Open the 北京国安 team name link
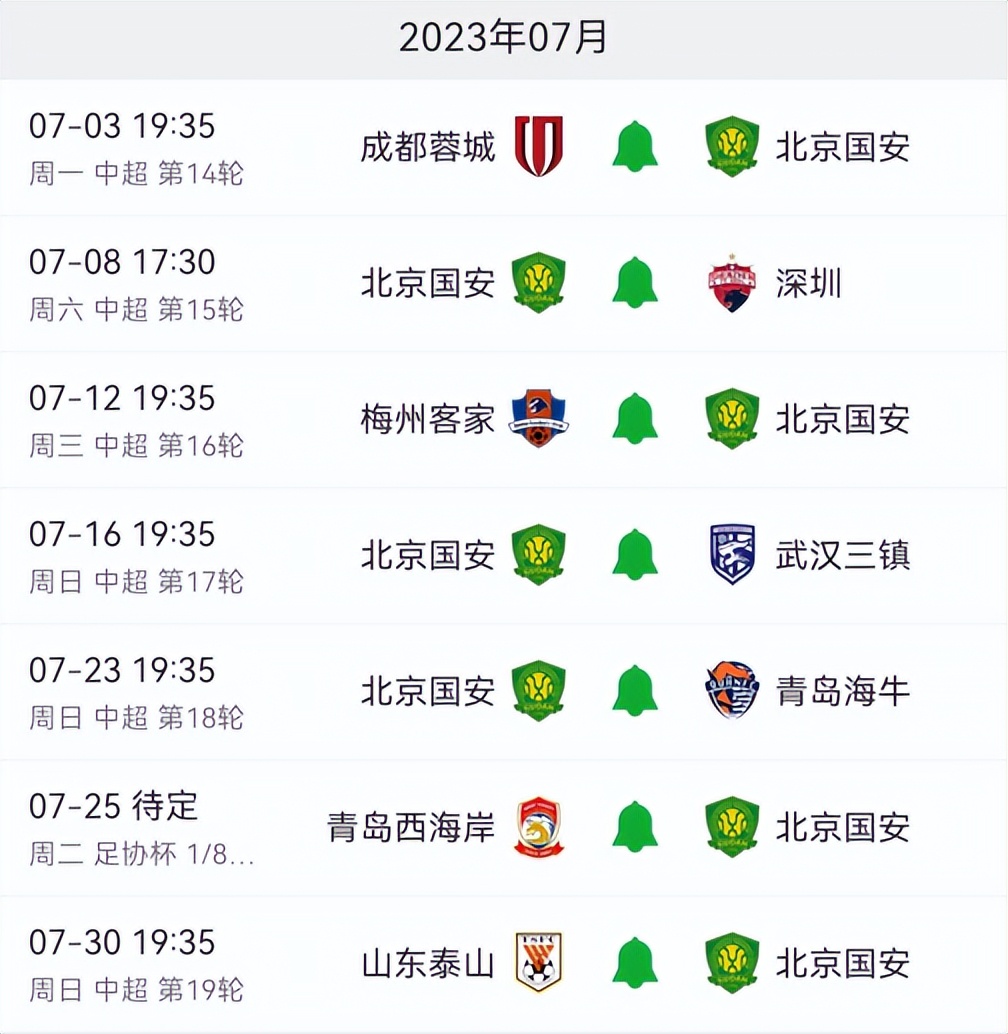 coord(842,147)
